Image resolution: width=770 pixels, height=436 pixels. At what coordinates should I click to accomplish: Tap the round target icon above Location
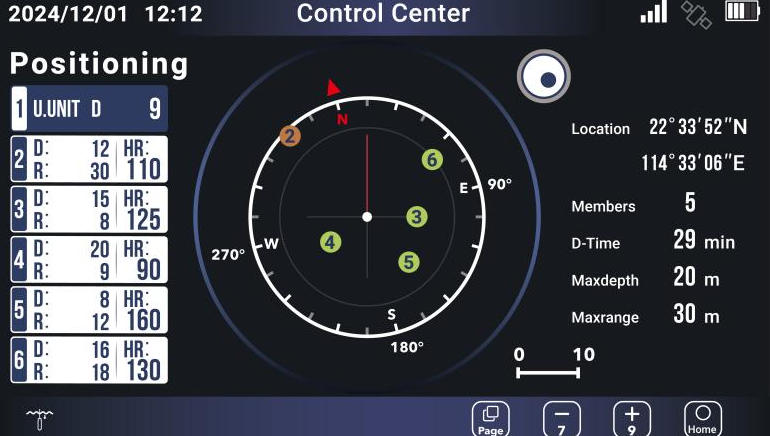544,76
